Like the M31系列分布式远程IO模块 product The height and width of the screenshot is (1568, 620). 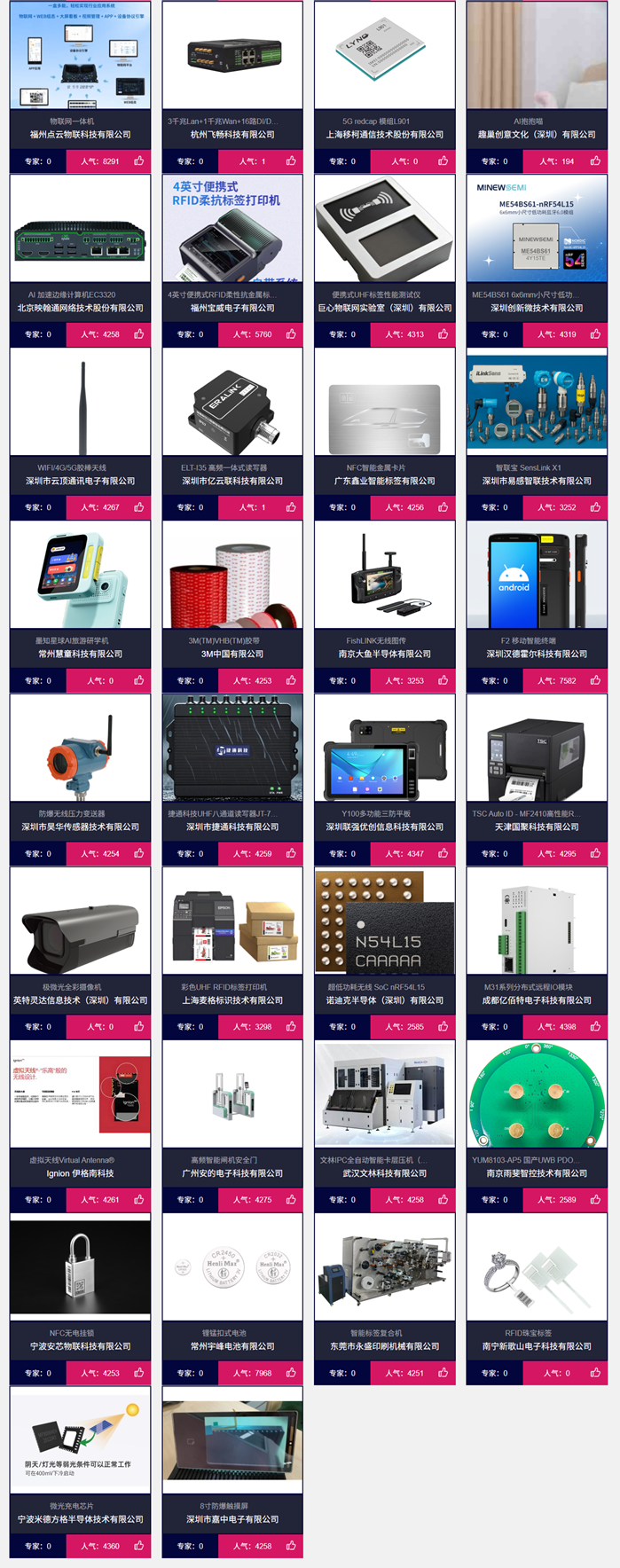click(595, 1027)
